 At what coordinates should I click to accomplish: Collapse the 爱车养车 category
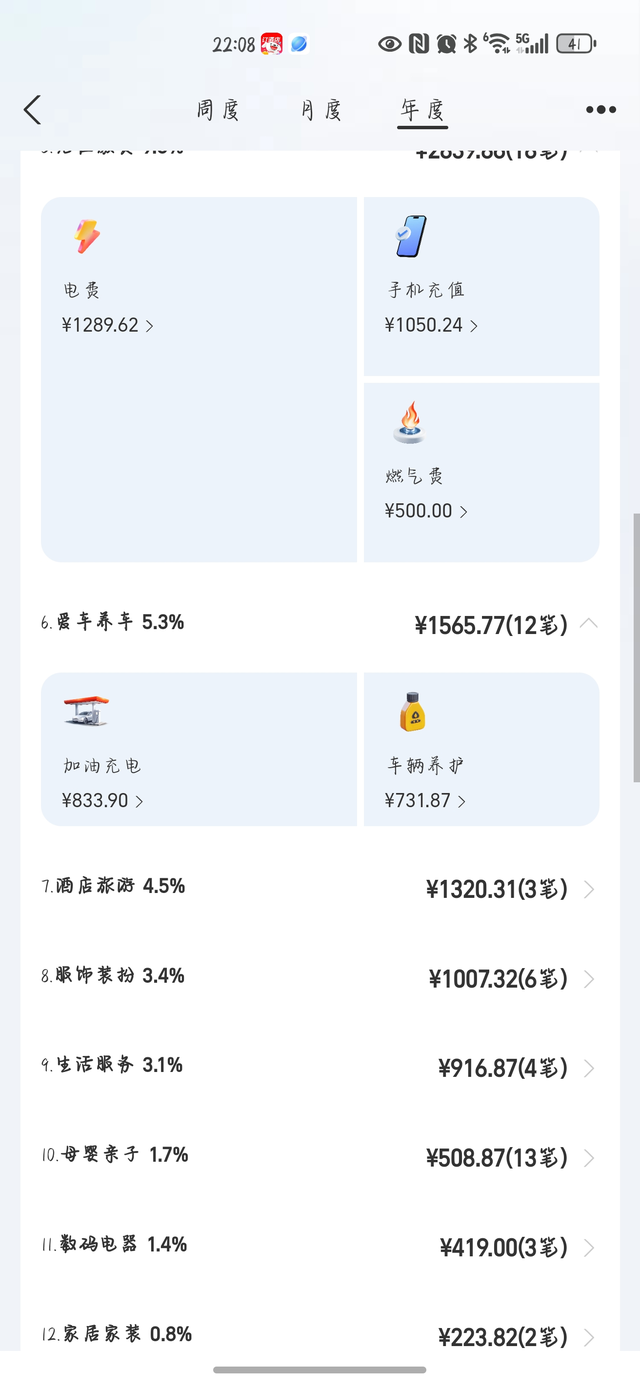(320, 624)
